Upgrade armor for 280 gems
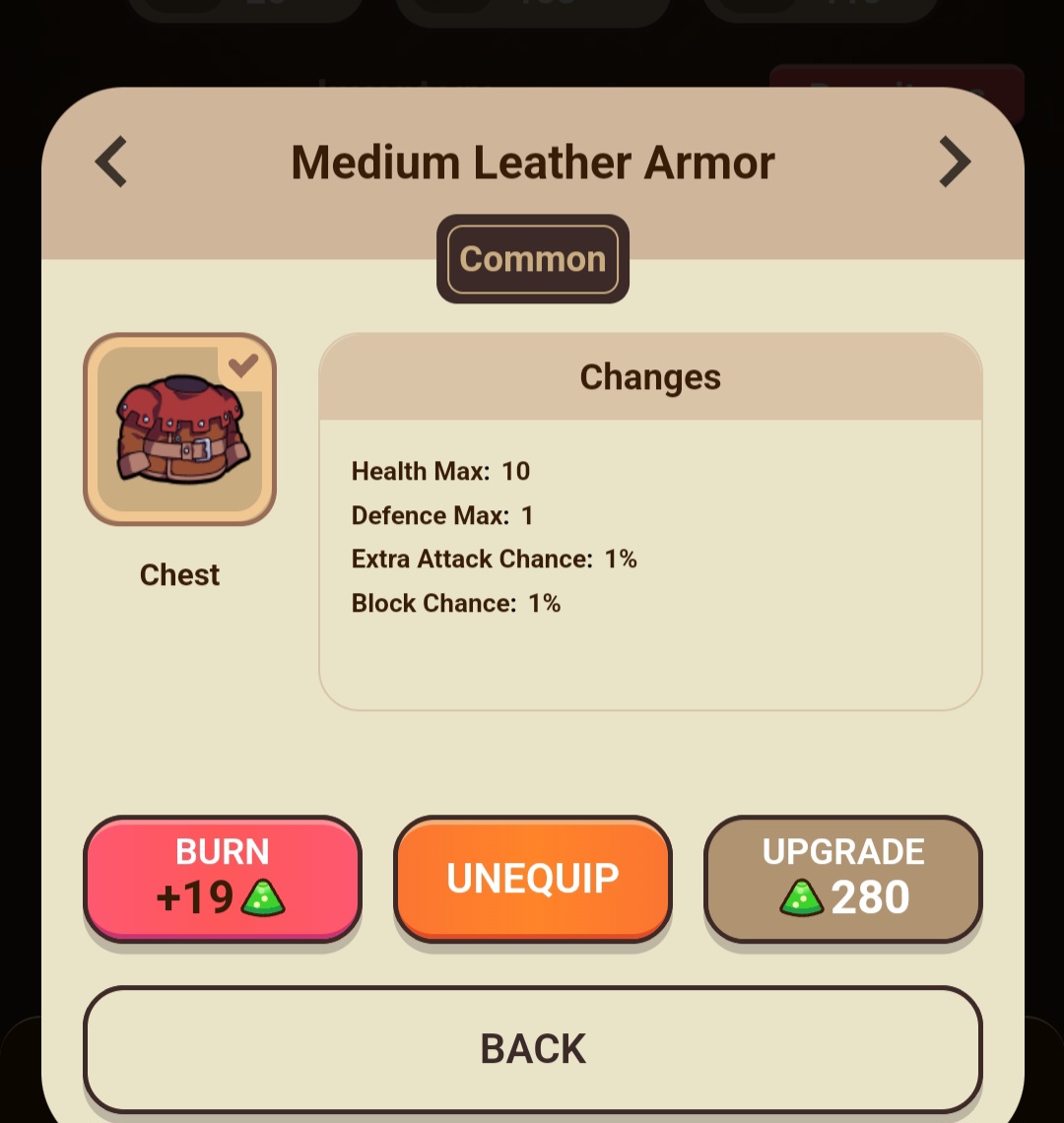Image resolution: width=1064 pixels, height=1123 pixels. pyautogui.click(x=843, y=878)
